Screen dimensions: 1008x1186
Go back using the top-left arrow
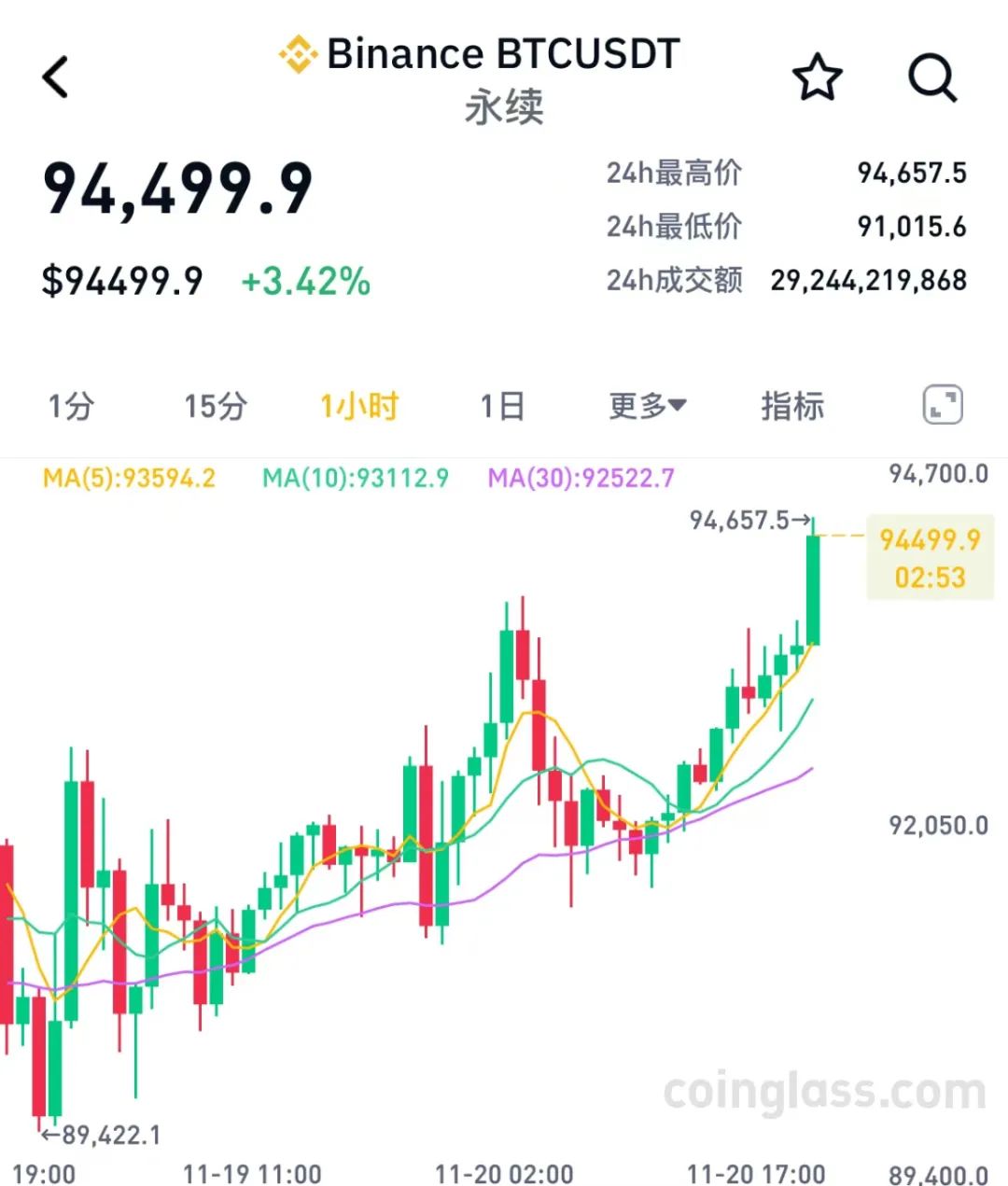[56, 77]
